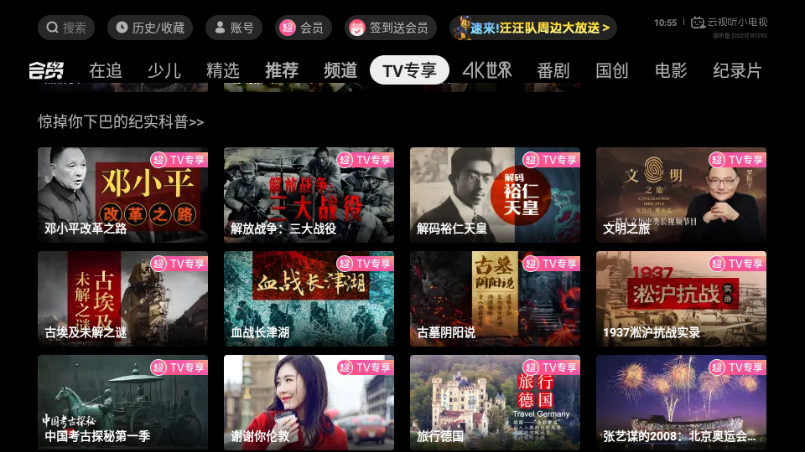Viewport: 805px width, 452px height.
Task: Switch to the 电影 tab
Action: 671,70
